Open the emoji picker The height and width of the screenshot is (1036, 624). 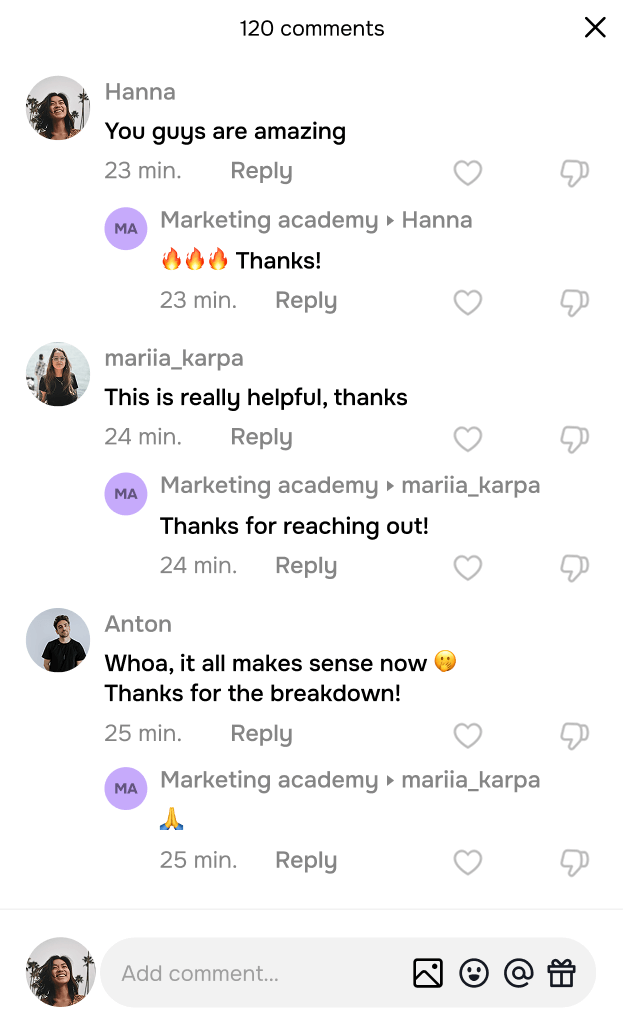point(474,973)
